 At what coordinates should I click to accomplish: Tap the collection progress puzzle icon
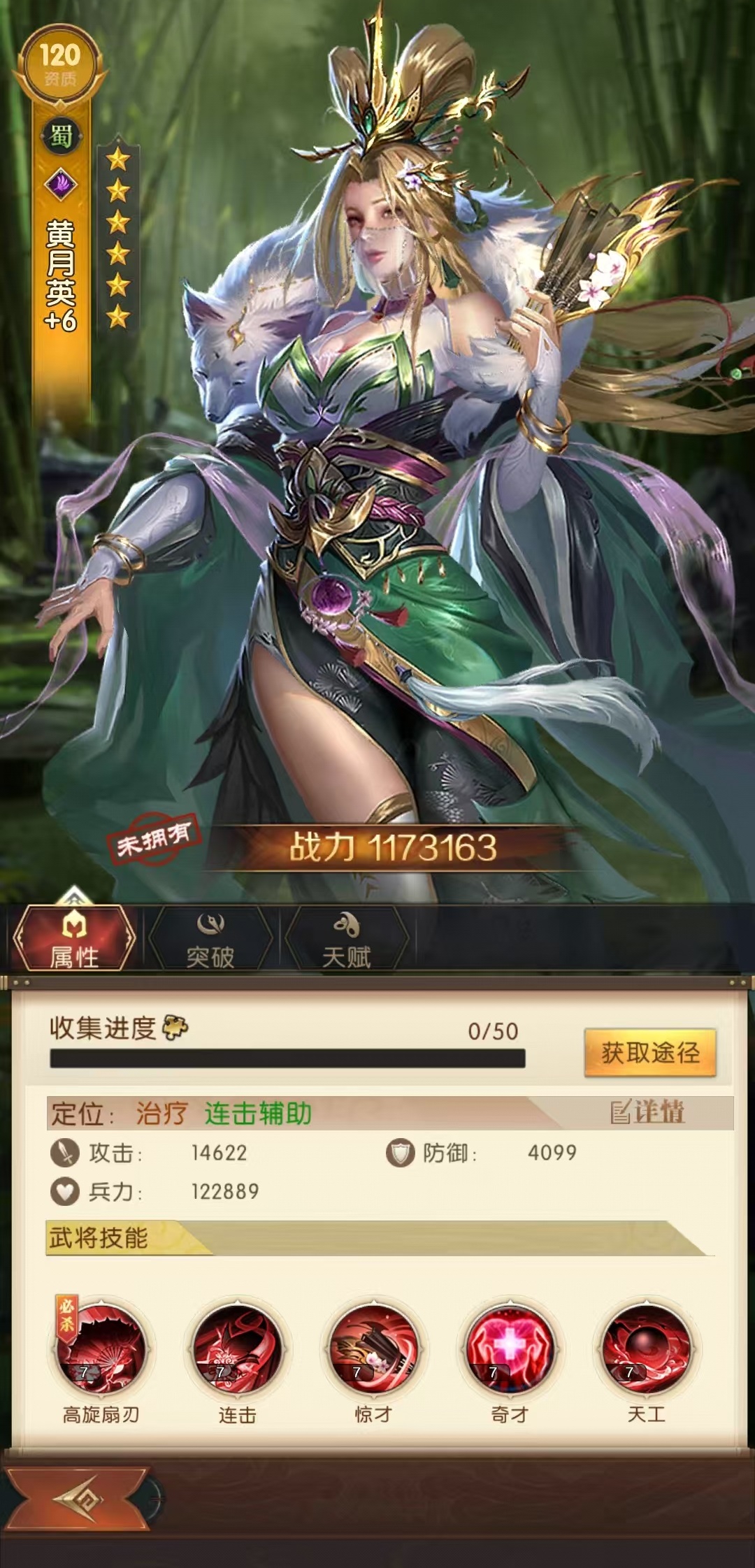(x=175, y=1028)
